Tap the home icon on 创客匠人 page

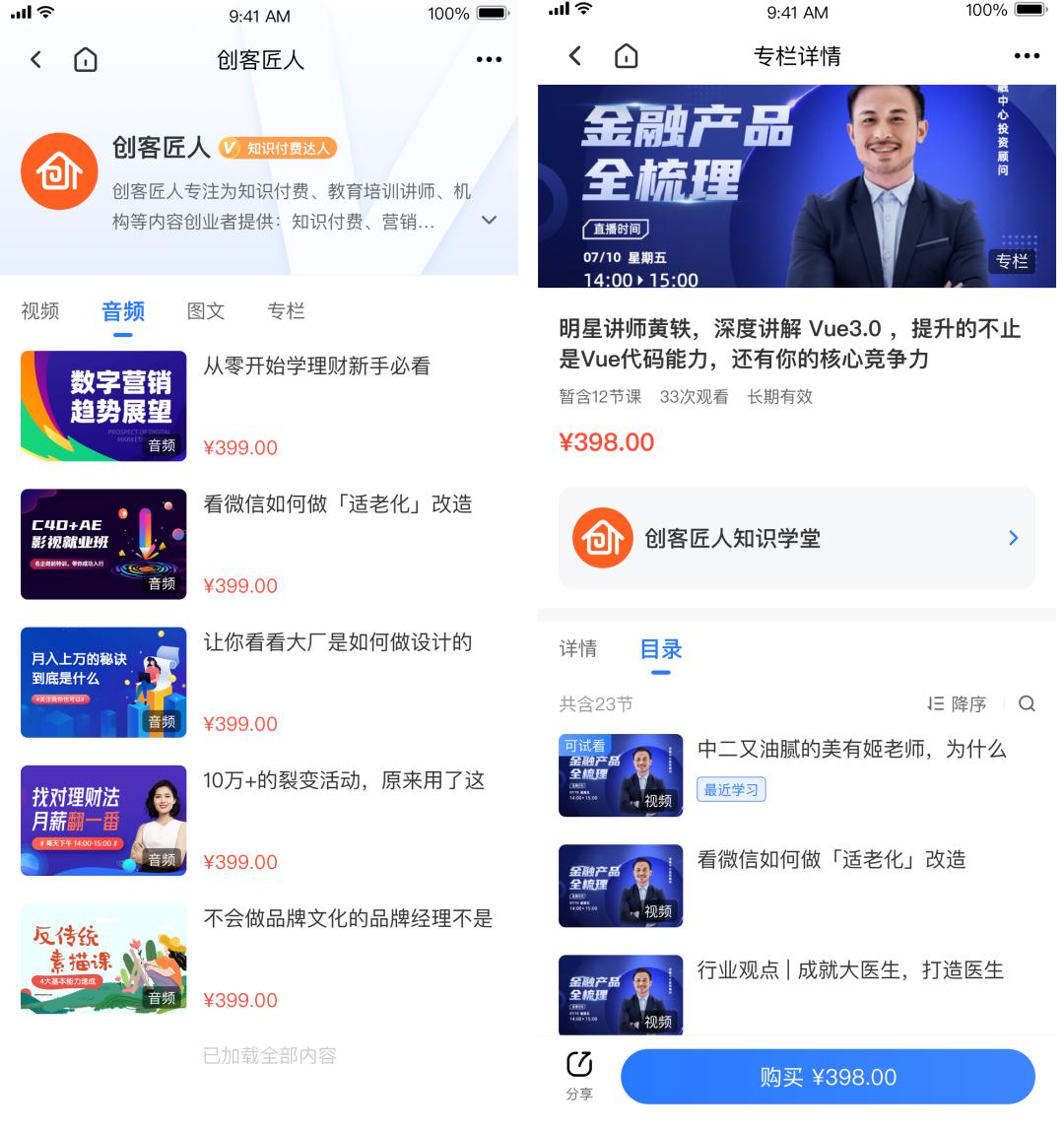point(85,59)
